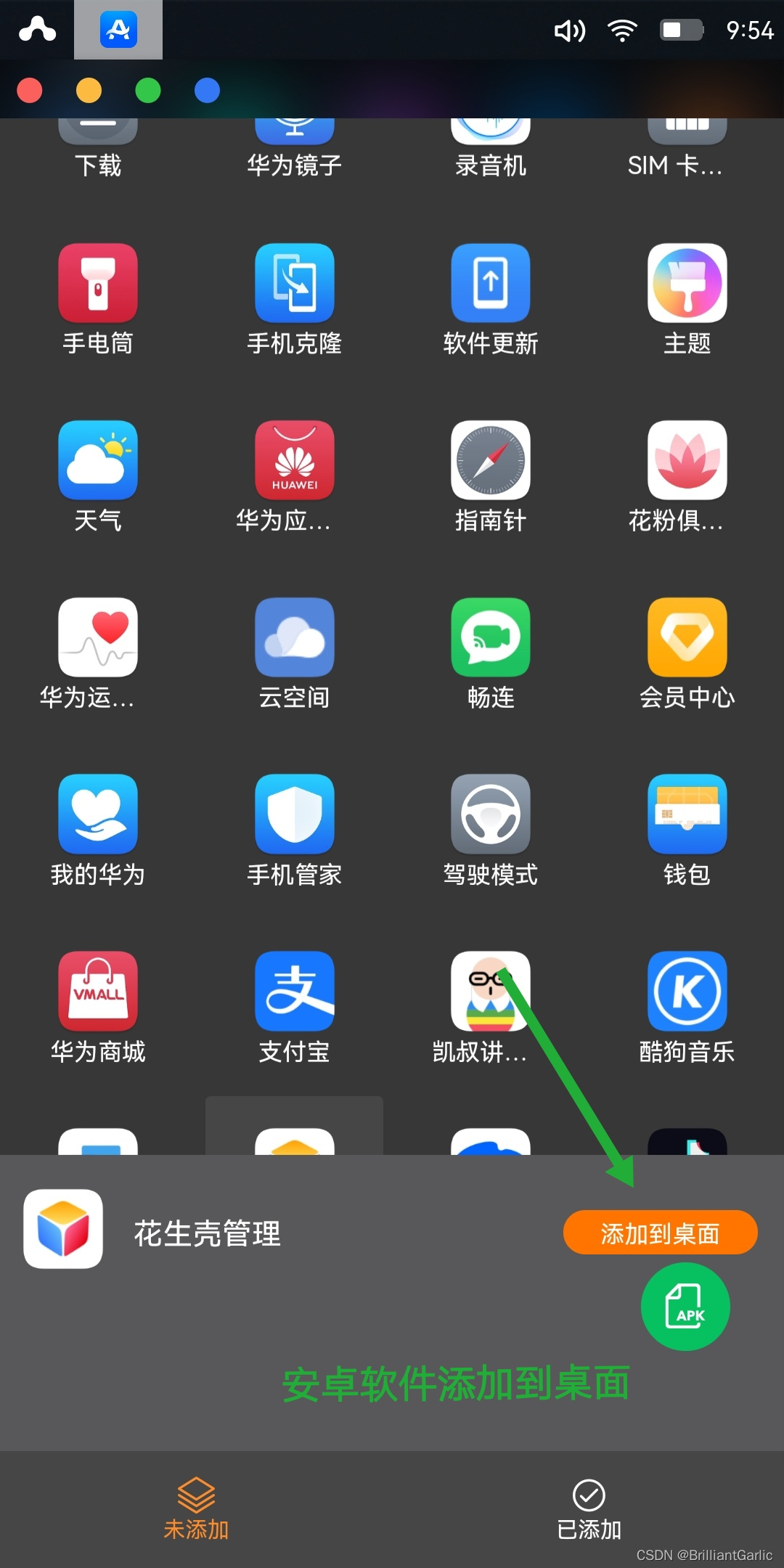
Task: Open Software Update 软件更新
Action: click(x=490, y=283)
